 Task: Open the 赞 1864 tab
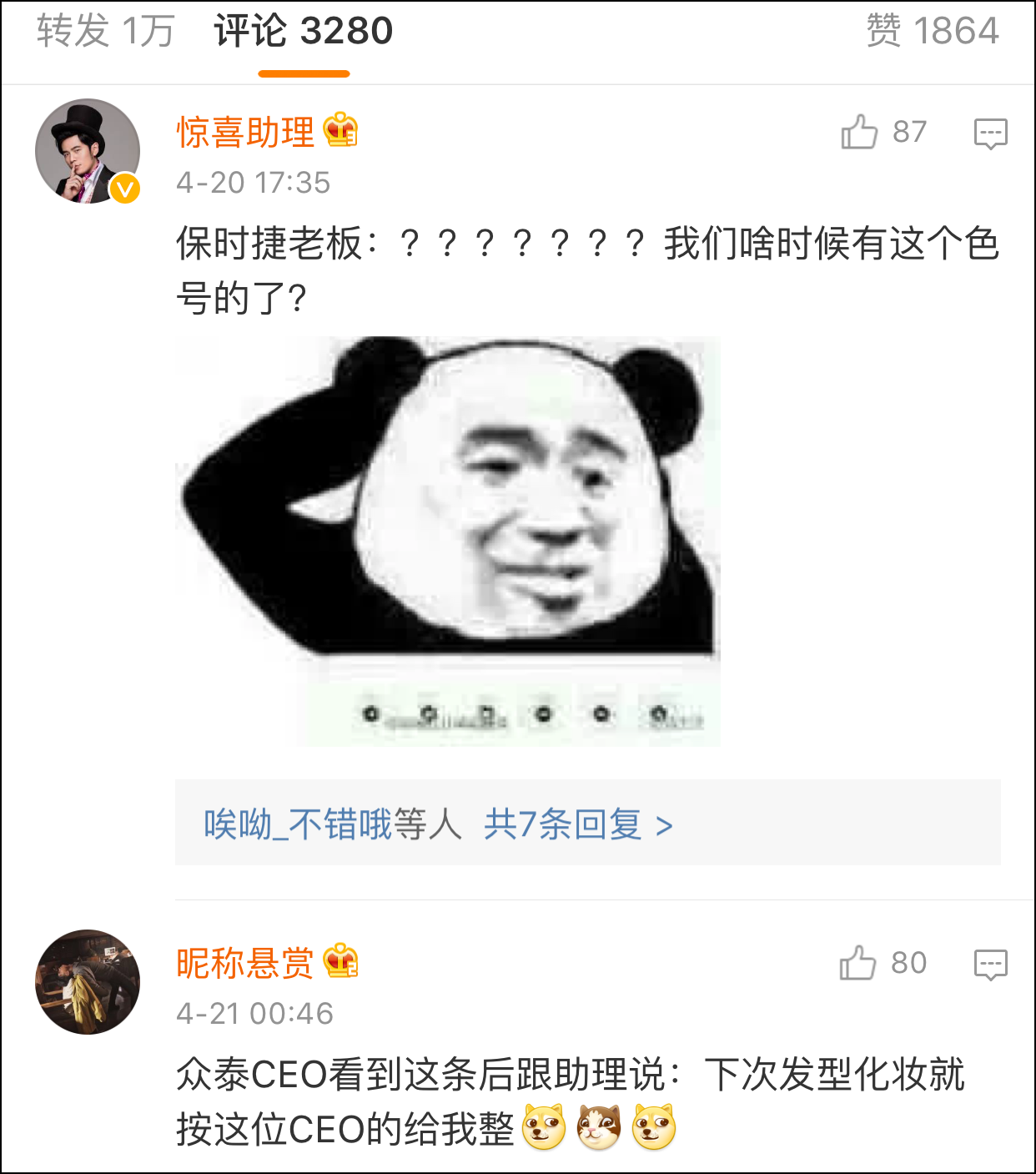point(933,32)
